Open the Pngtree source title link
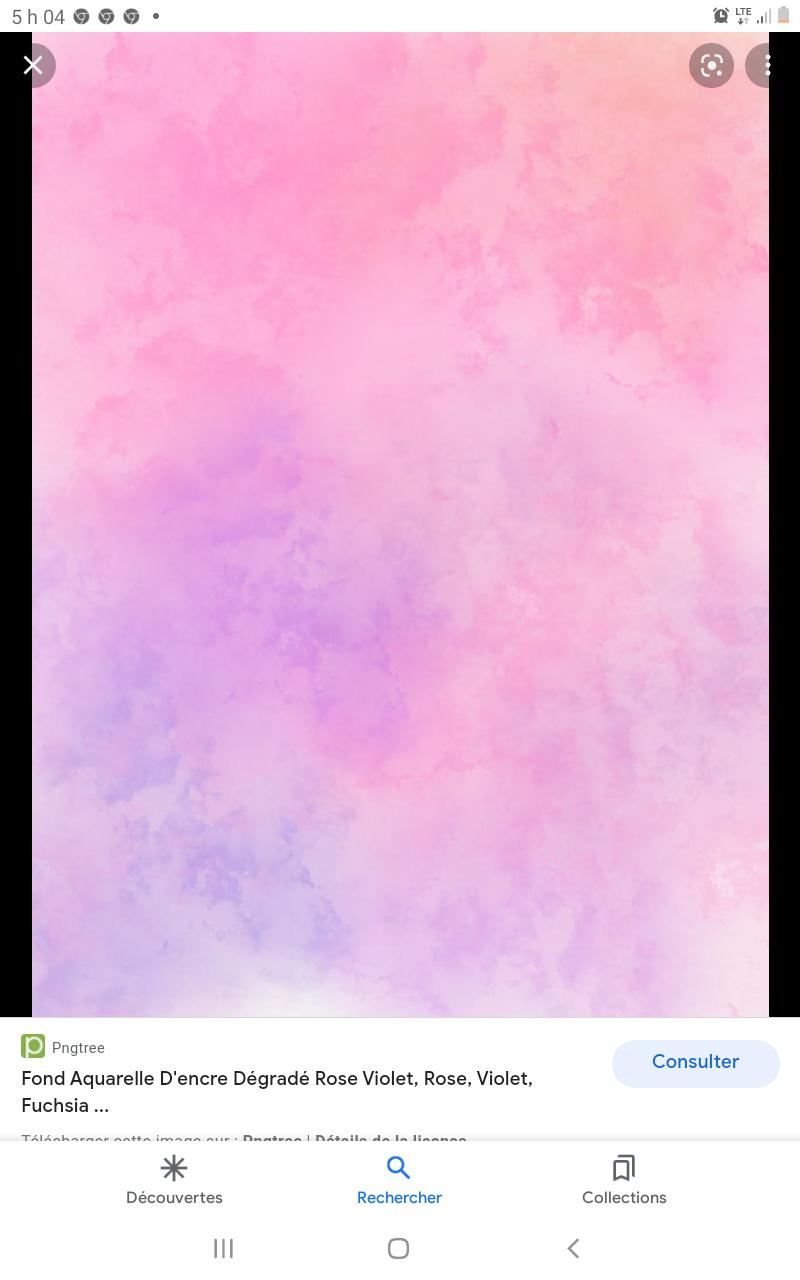Image resolution: width=800 pixels, height=1280 pixels. point(276,1091)
